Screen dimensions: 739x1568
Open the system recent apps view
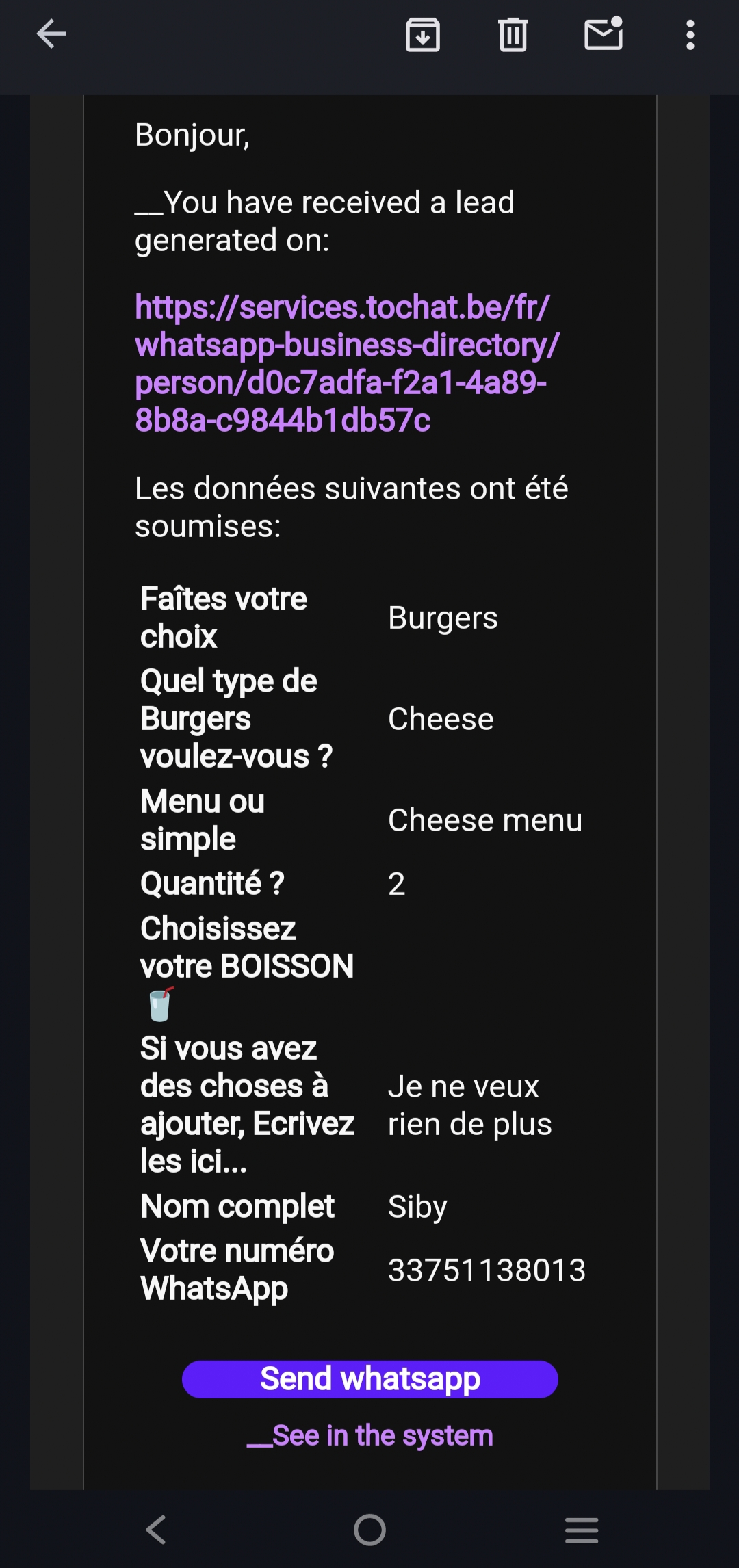582,1530
